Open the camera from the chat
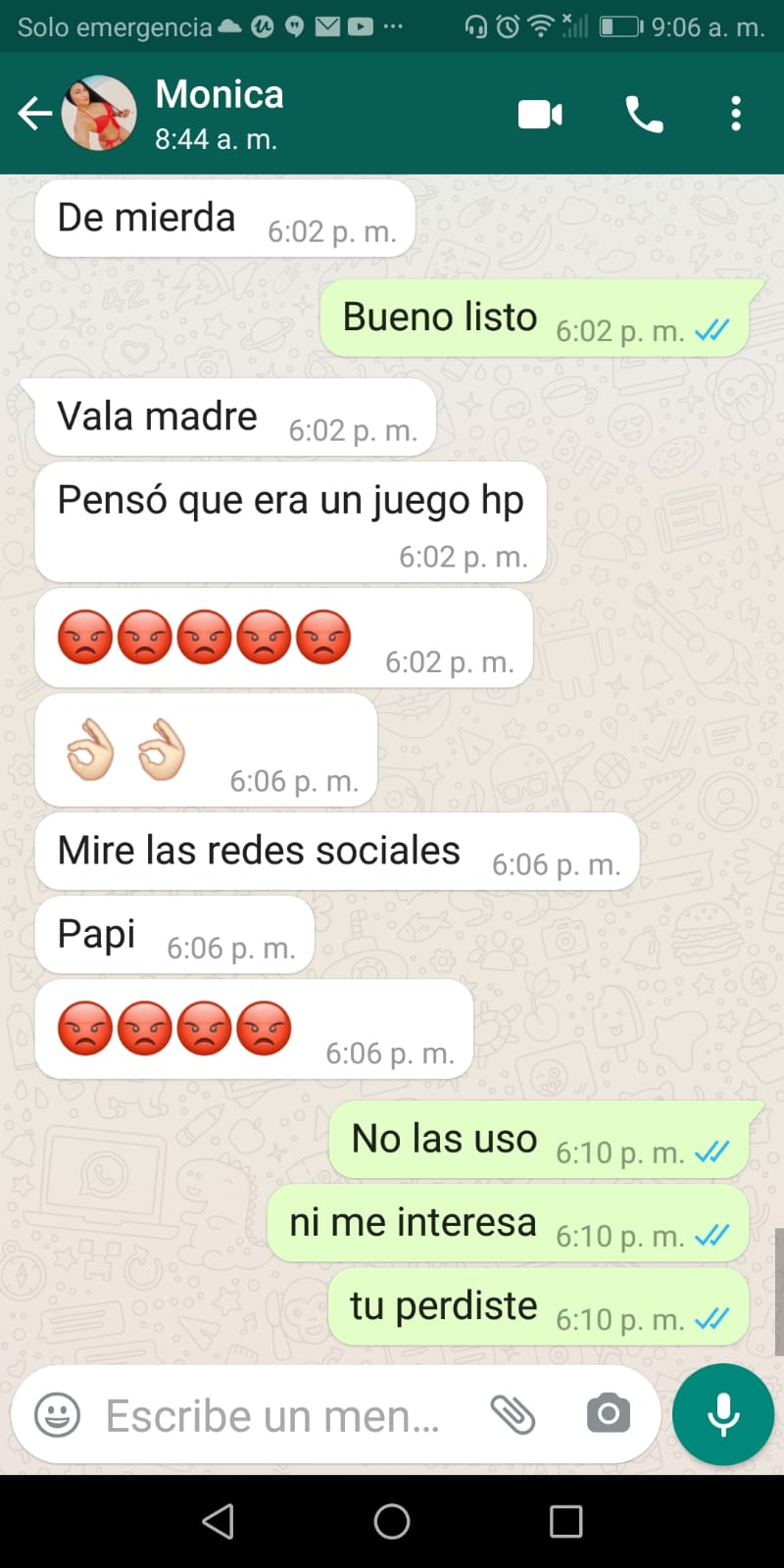This screenshot has height=1568, width=784. [608, 1414]
